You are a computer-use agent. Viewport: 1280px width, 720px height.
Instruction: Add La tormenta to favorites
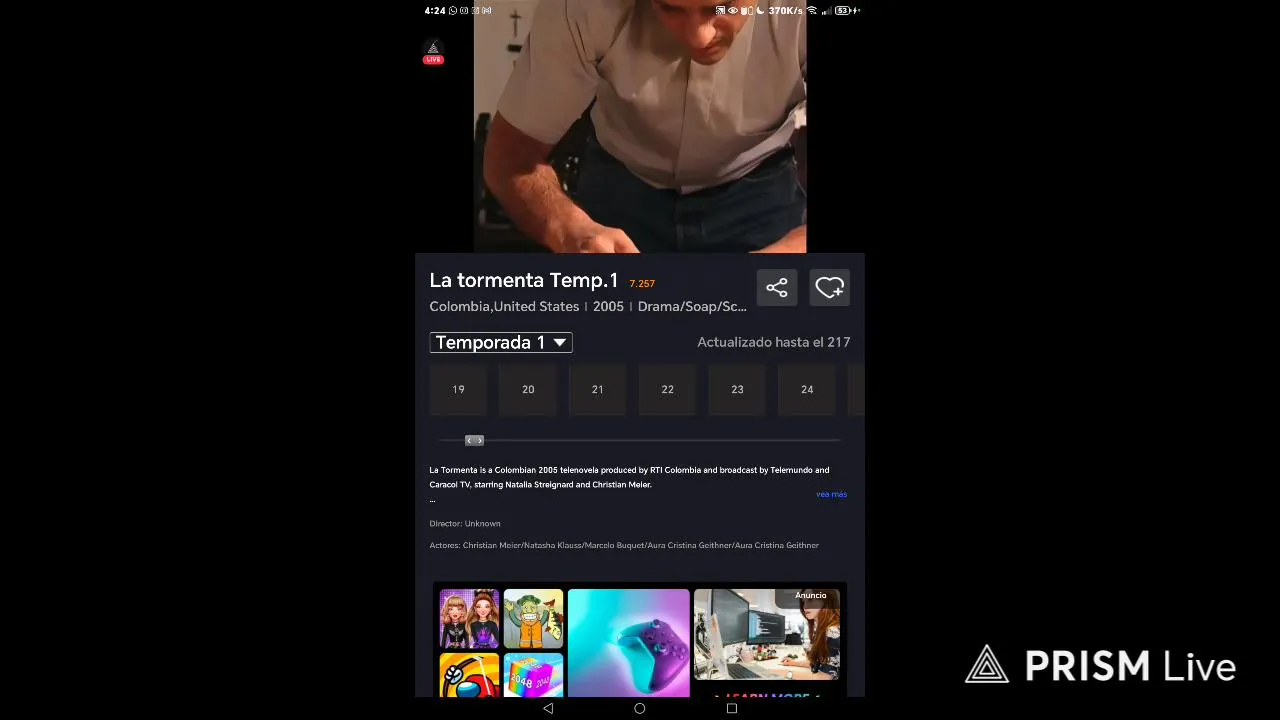[829, 288]
